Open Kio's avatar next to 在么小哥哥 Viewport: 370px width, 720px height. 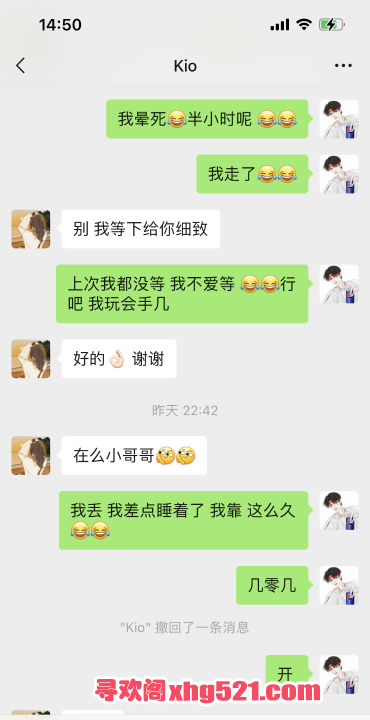tap(31, 455)
